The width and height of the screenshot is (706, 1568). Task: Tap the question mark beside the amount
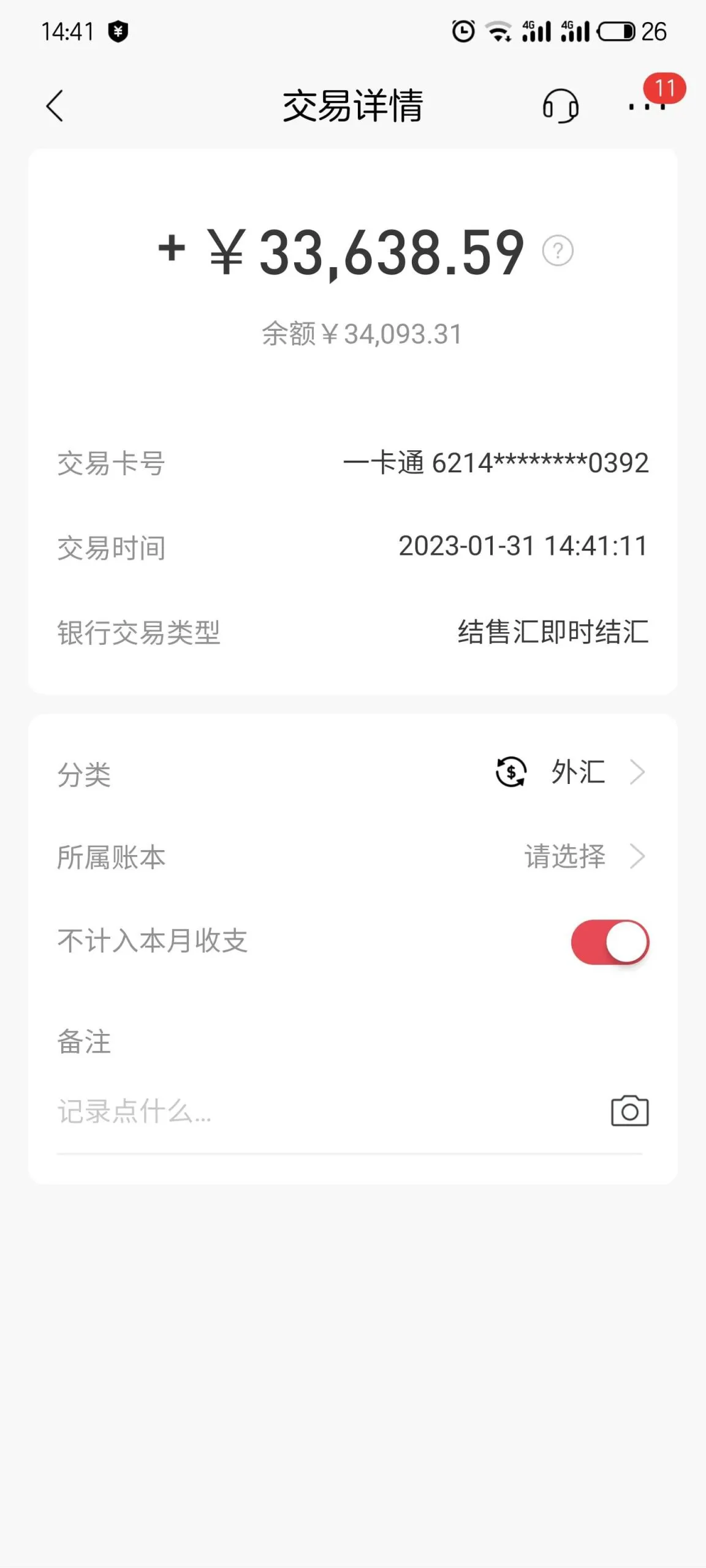558,251
